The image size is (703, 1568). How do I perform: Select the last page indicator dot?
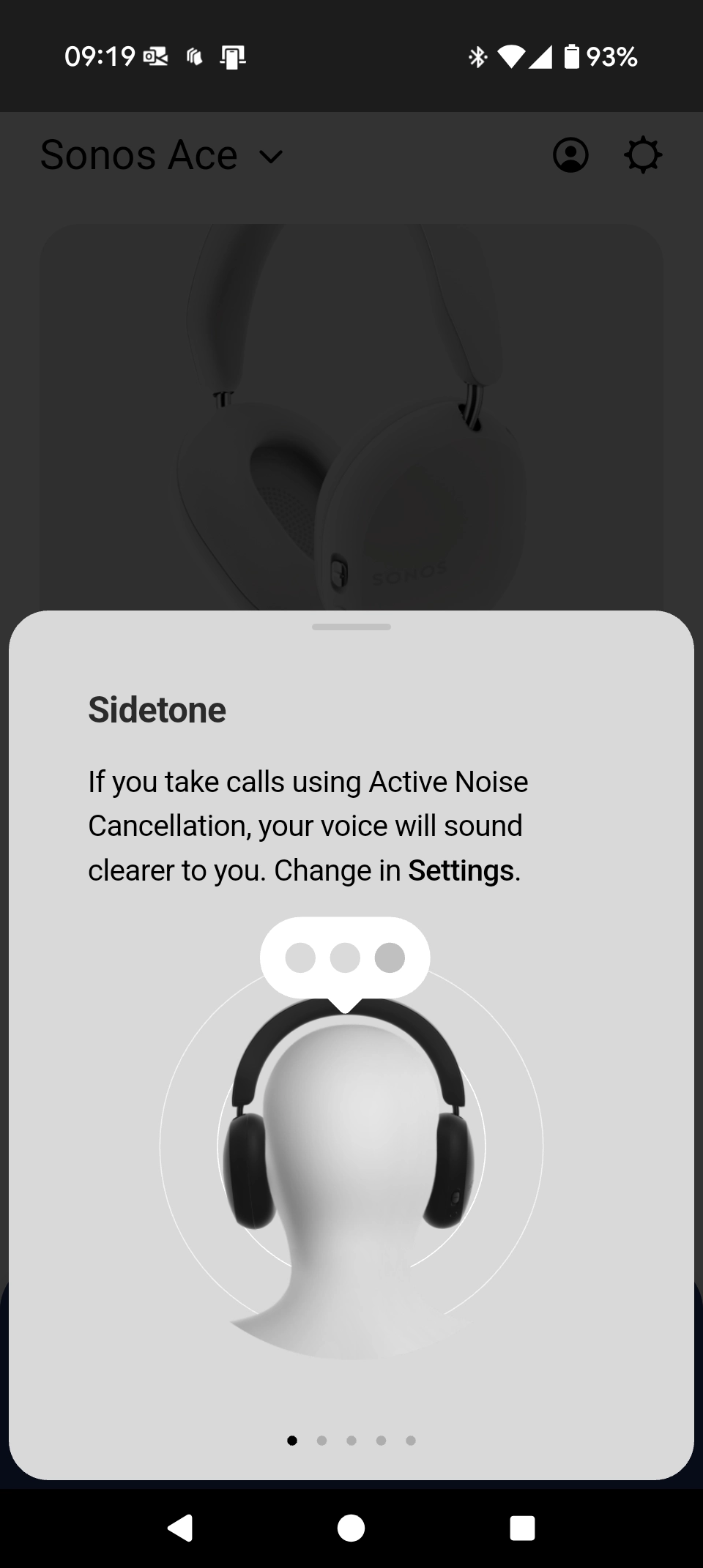[x=411, y=1440]
